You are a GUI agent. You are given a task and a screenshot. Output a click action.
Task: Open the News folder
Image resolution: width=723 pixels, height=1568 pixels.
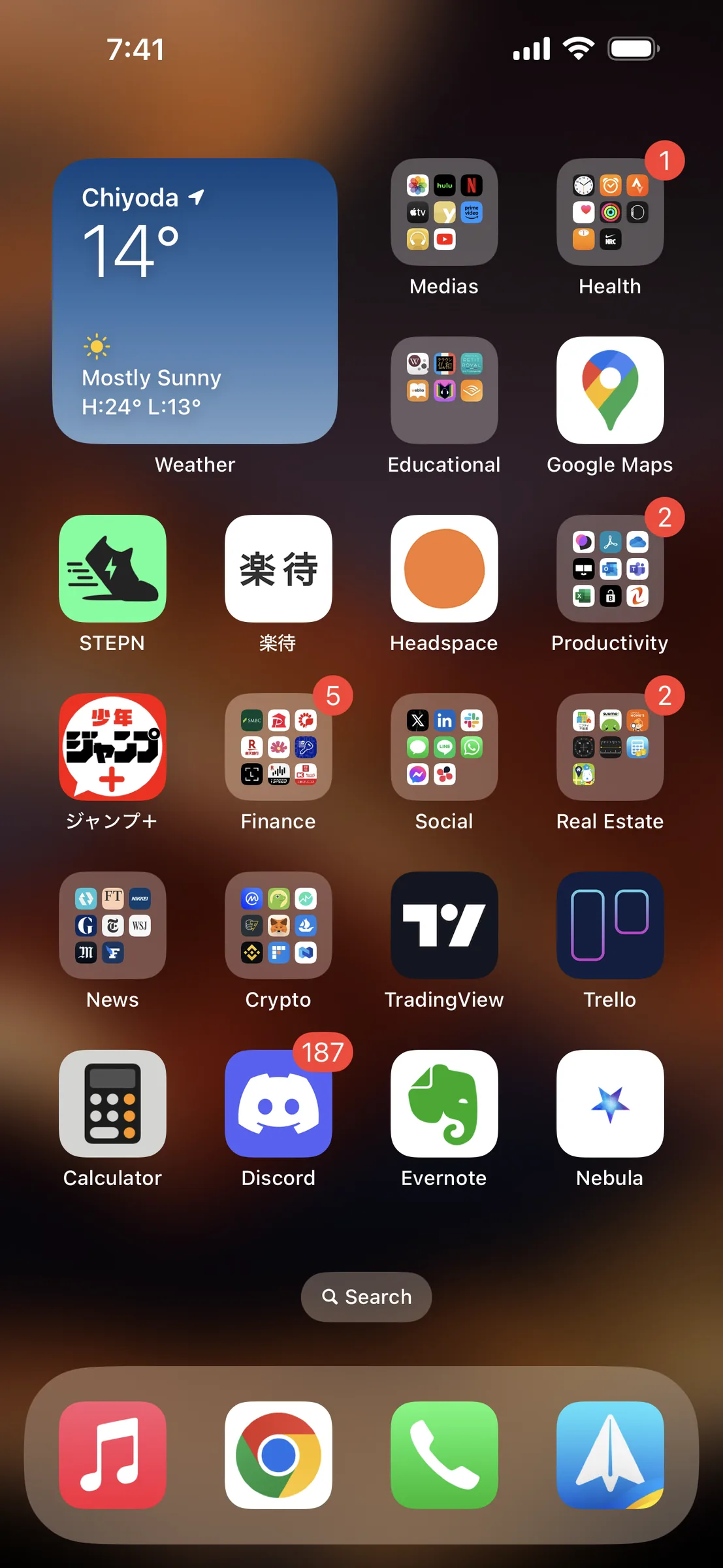pos(112,925)
